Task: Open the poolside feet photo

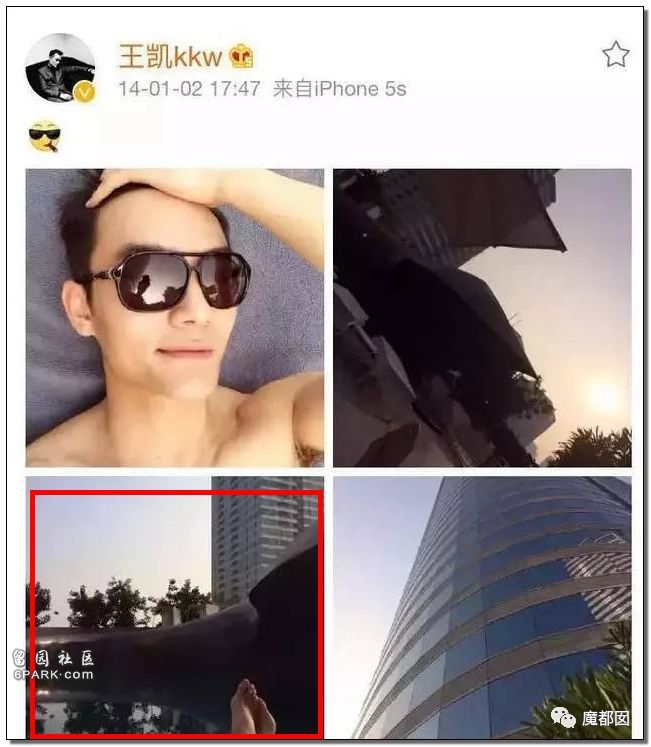Action: click(x=175, y=610)
